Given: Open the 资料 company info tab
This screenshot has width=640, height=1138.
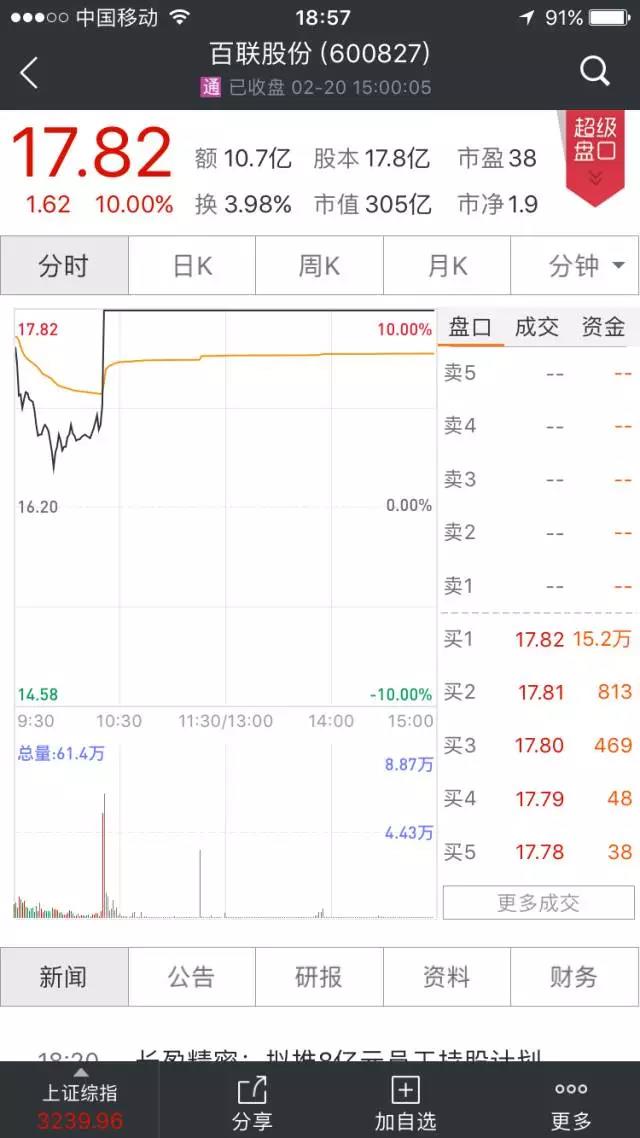Looking at the screenshot, I should tap(447, 977).
